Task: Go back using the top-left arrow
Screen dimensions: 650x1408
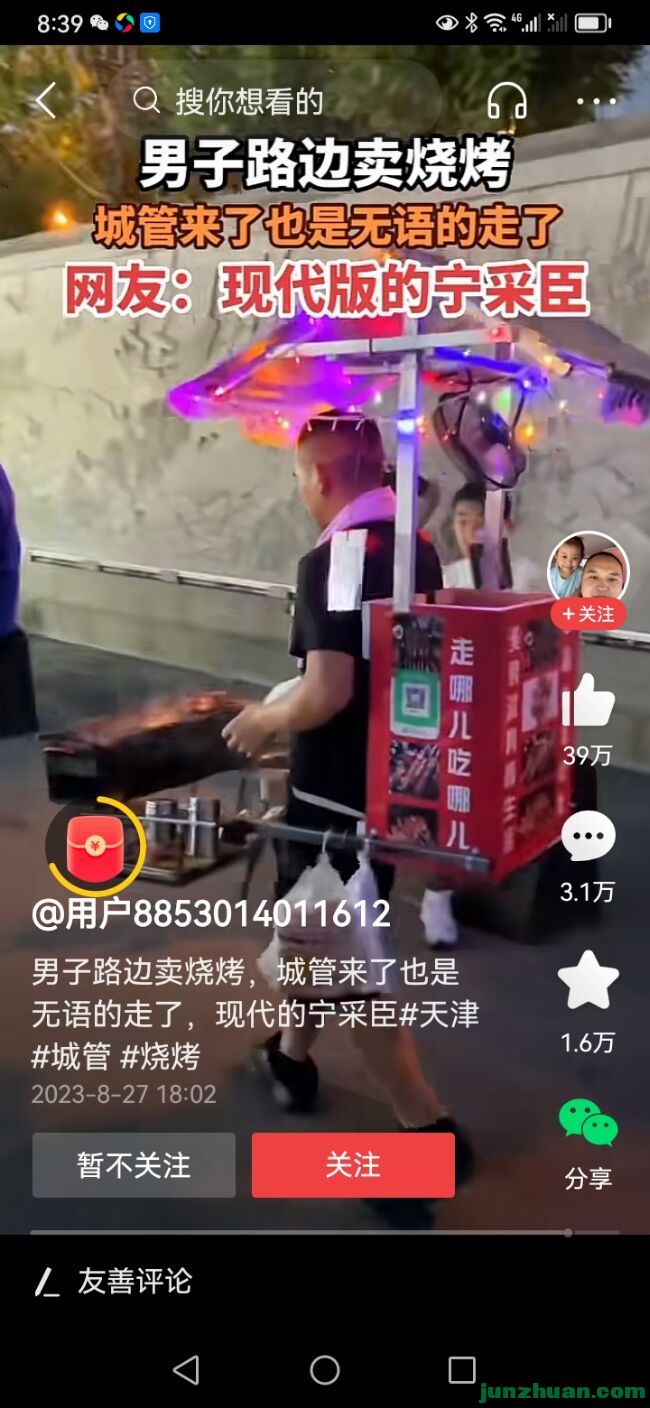Action: pyautogui.click(x=45, y=100)
